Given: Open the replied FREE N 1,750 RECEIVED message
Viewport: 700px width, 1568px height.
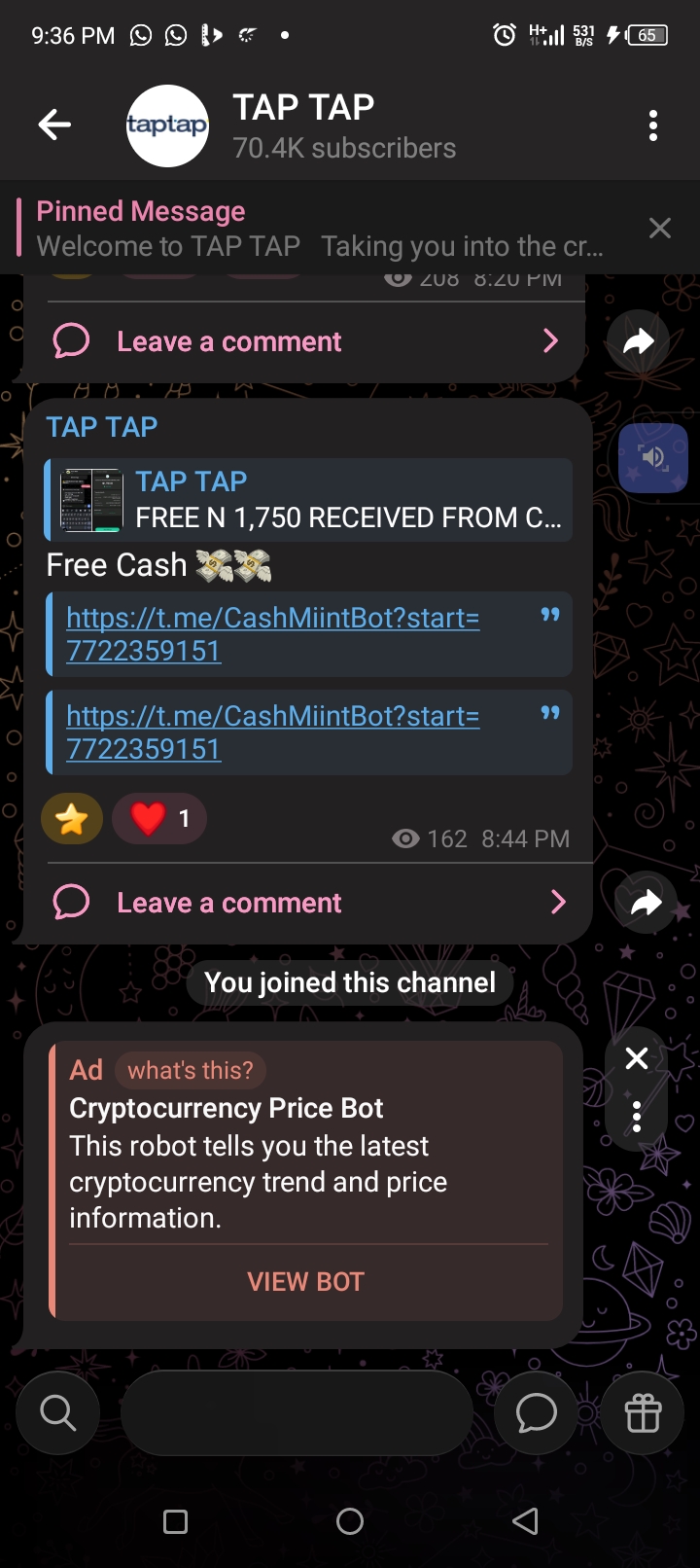Looking at the screenshot, I should click(x=308, y=500).
